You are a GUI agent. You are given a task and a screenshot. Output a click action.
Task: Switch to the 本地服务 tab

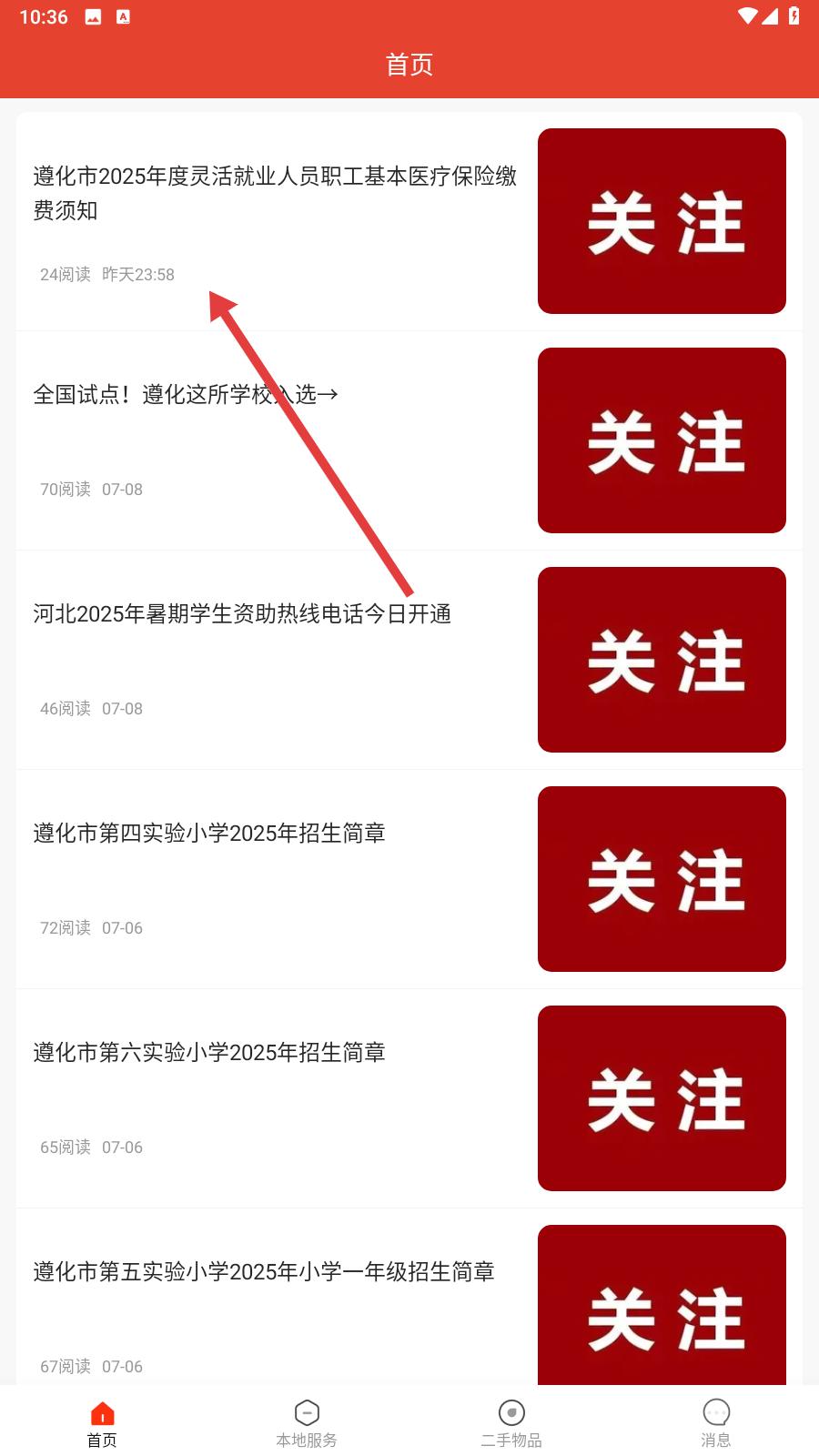pos(307,1423)
